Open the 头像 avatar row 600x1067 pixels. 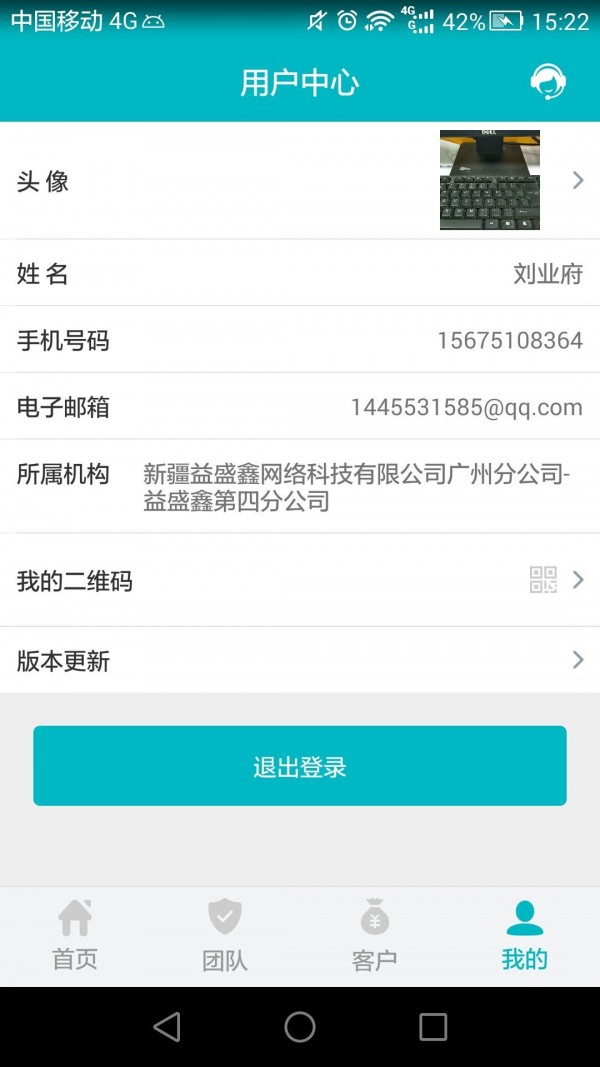[x=300, y=180]
